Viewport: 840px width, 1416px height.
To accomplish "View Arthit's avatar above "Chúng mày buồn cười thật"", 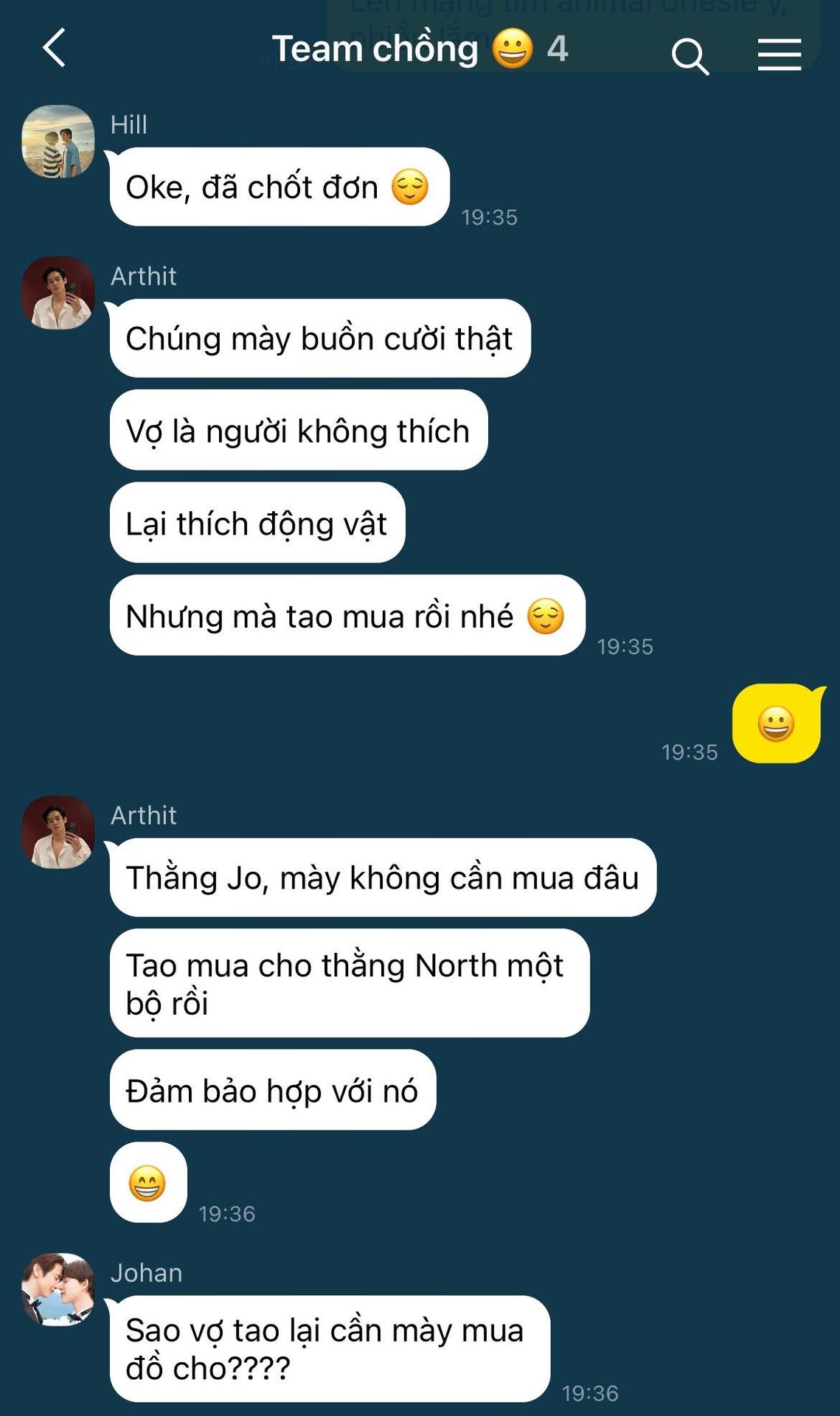I will (x=58, y=293).
